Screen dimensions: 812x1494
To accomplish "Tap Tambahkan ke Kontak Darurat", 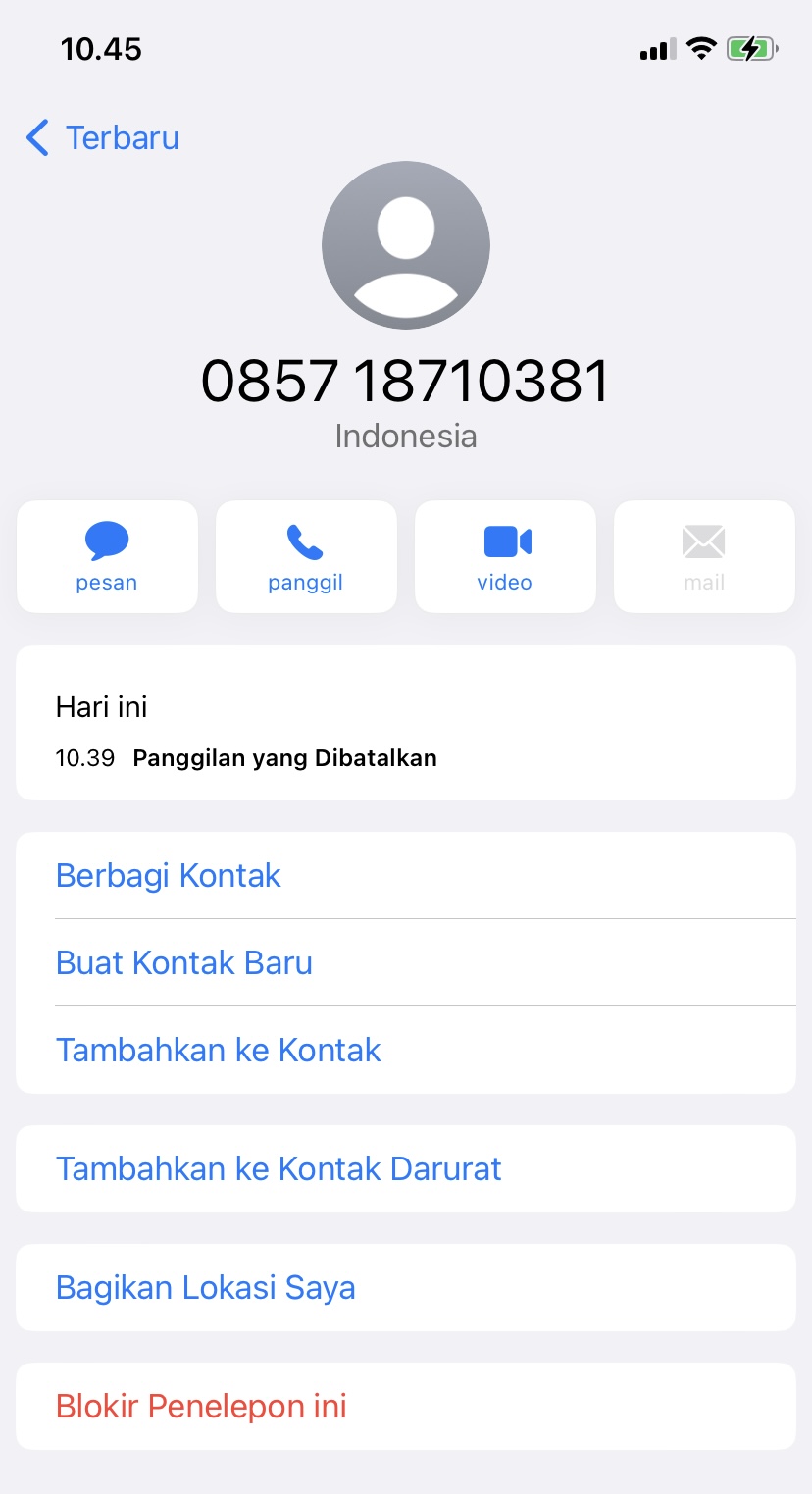I will [x=279, y=1168].
